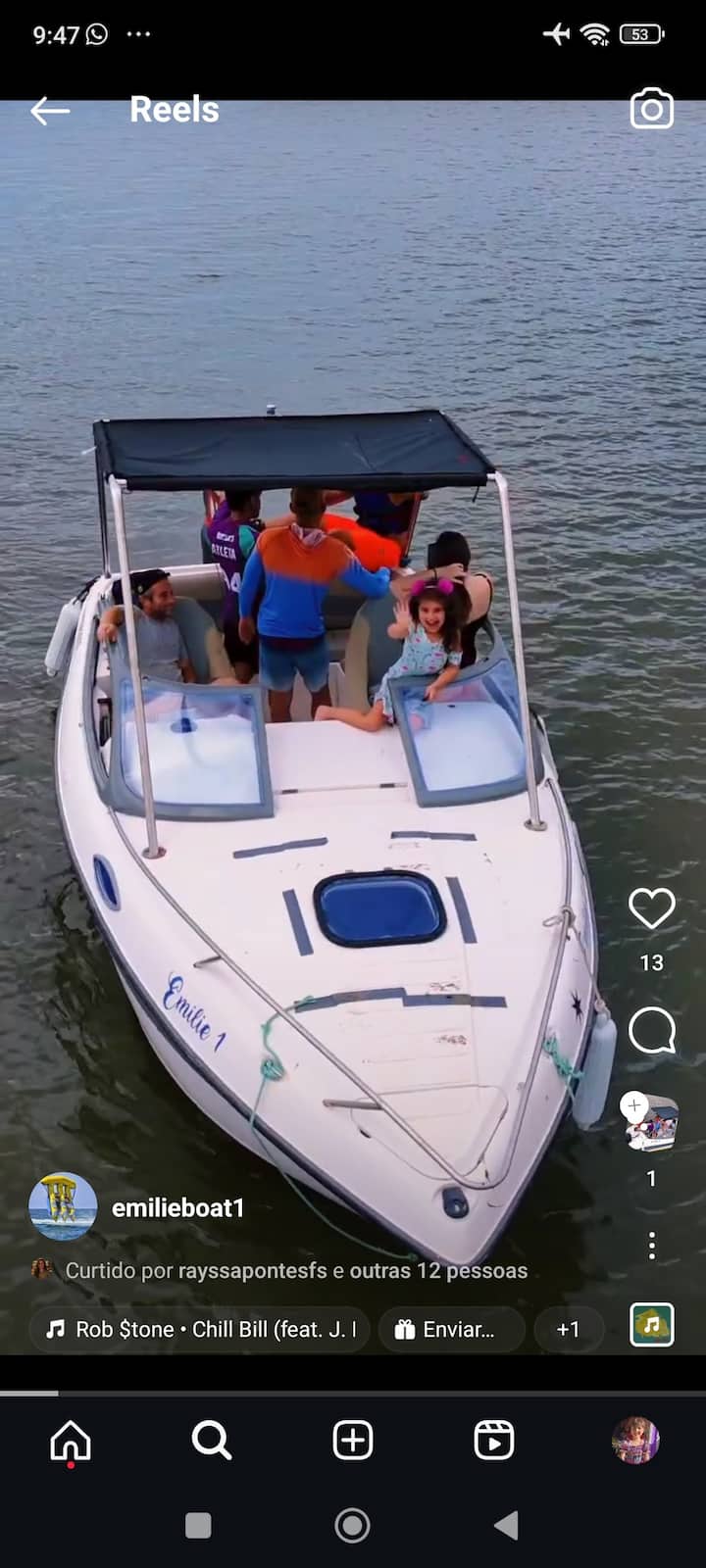The height and width of the screenshot is (1568, 706).
Task: Open my profile tab avatar
Action: [x=635, y=1441]
